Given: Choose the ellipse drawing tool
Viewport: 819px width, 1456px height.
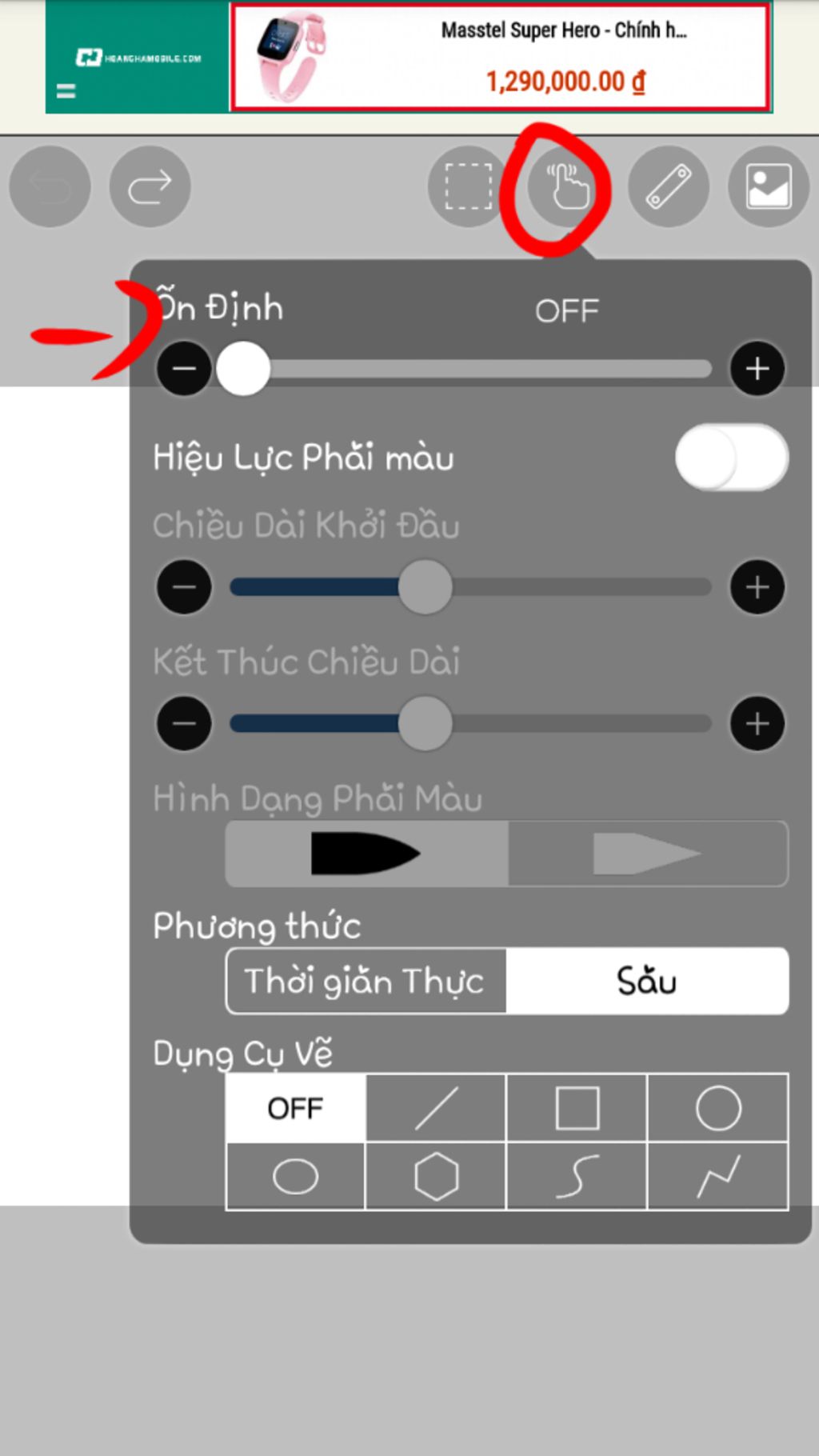Looking at the screenshot, I should pos(296,1177).
